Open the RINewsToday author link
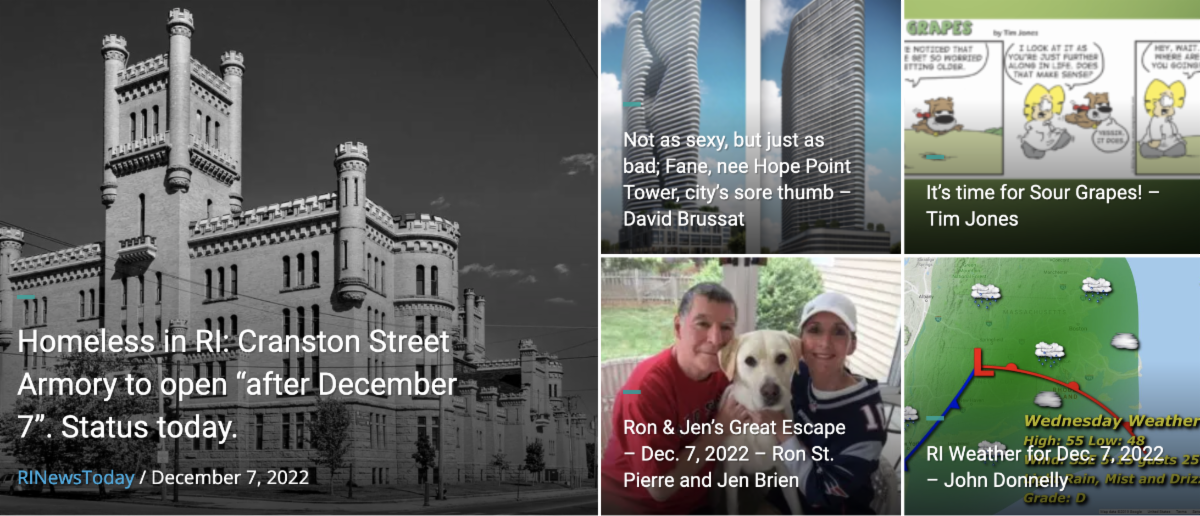 point(75,478)
